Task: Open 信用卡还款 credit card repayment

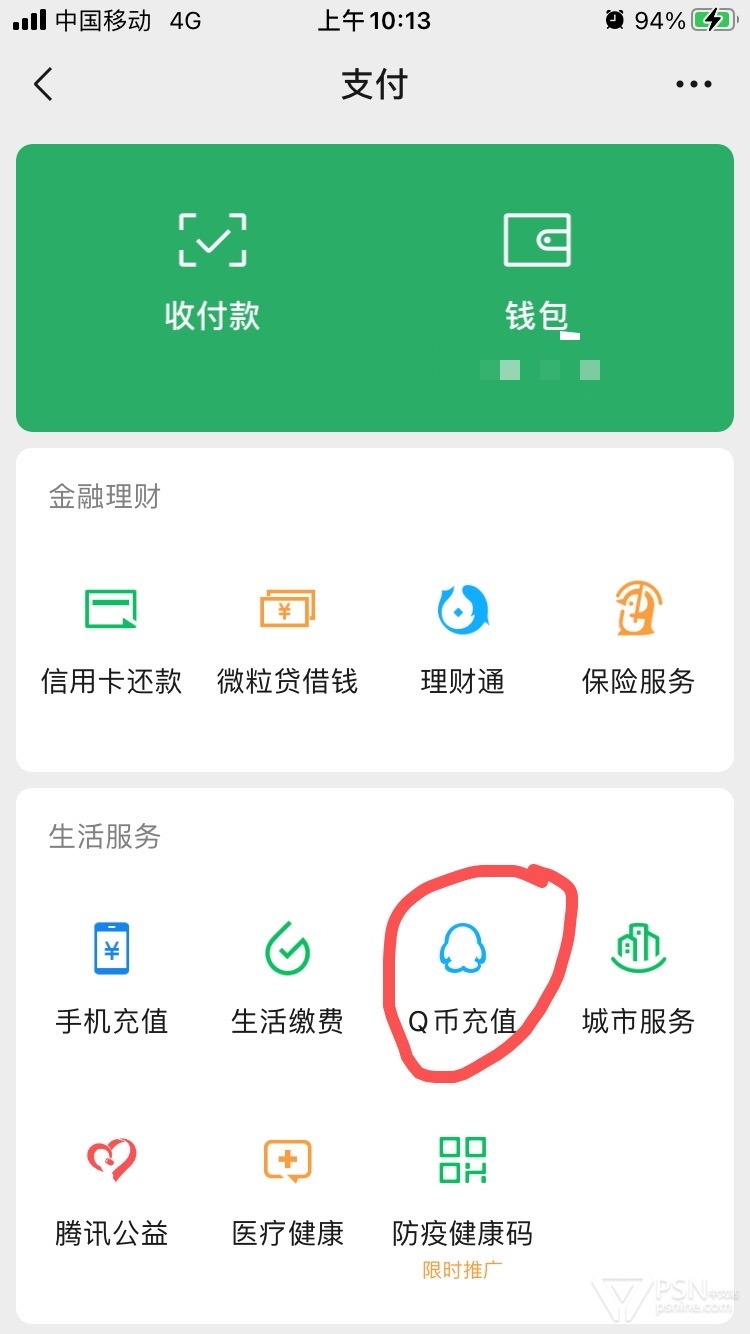Action: click(111, 641)
